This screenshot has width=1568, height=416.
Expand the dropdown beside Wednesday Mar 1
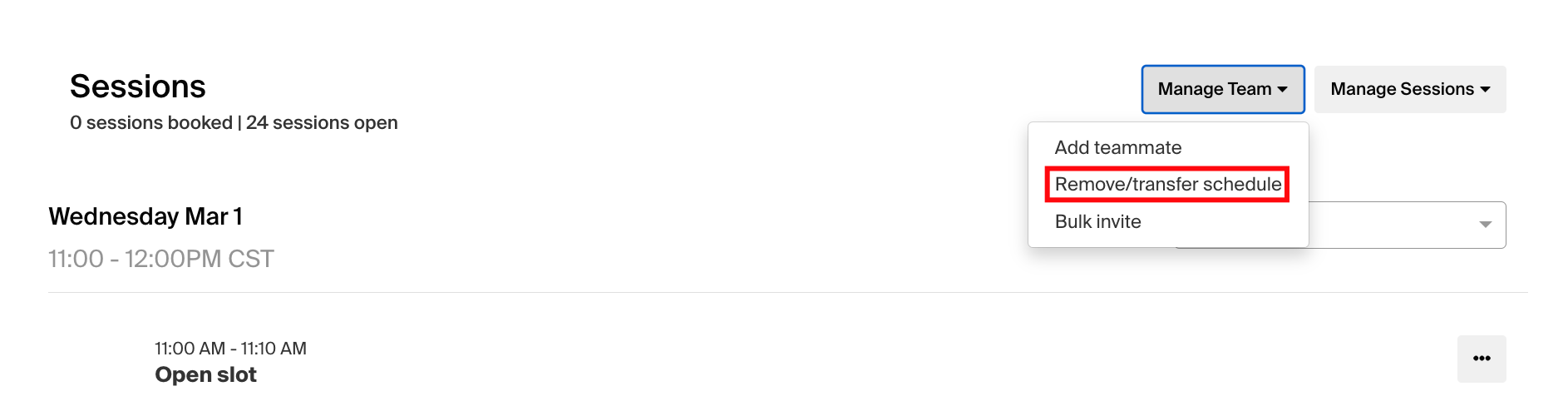pos(1484,225)
